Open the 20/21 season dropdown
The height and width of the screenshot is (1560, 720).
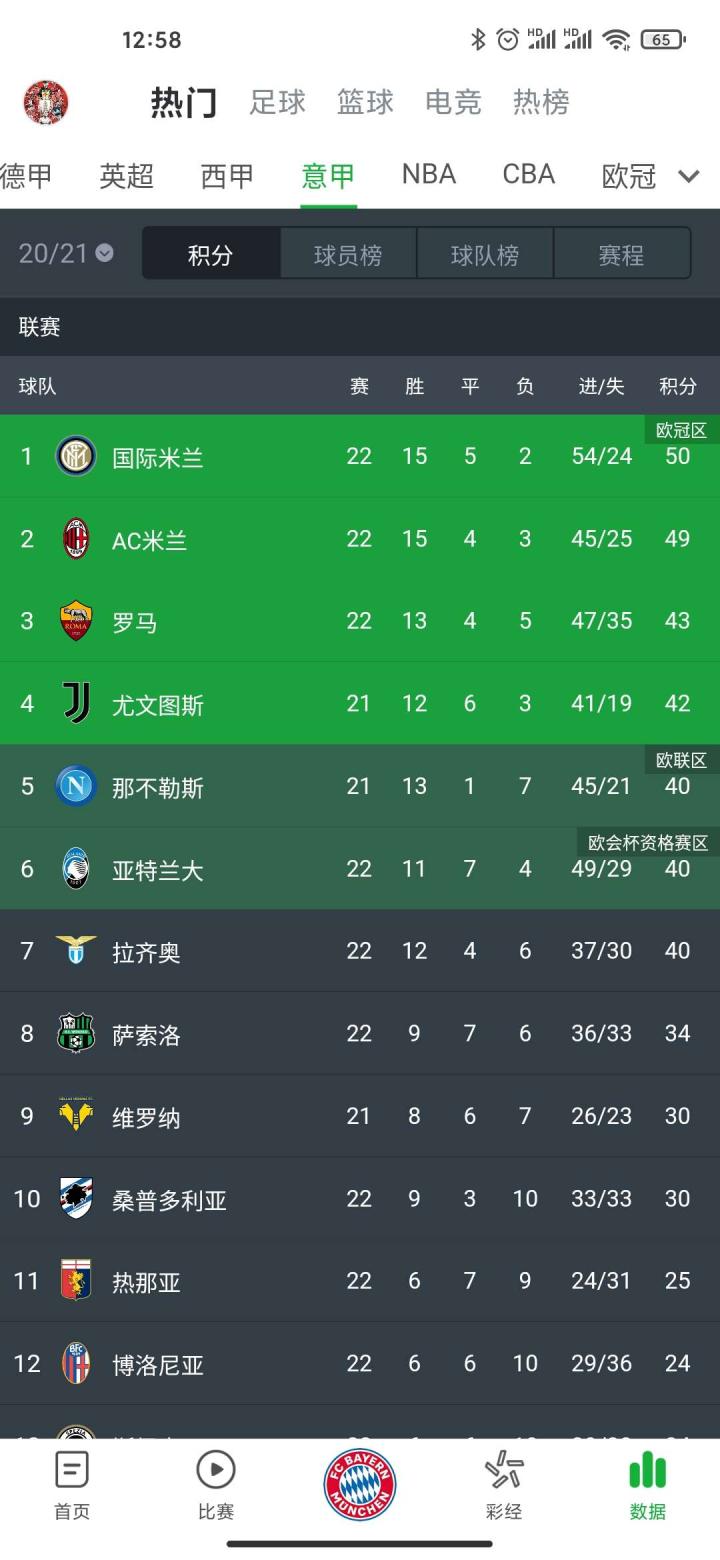(66, 253)
